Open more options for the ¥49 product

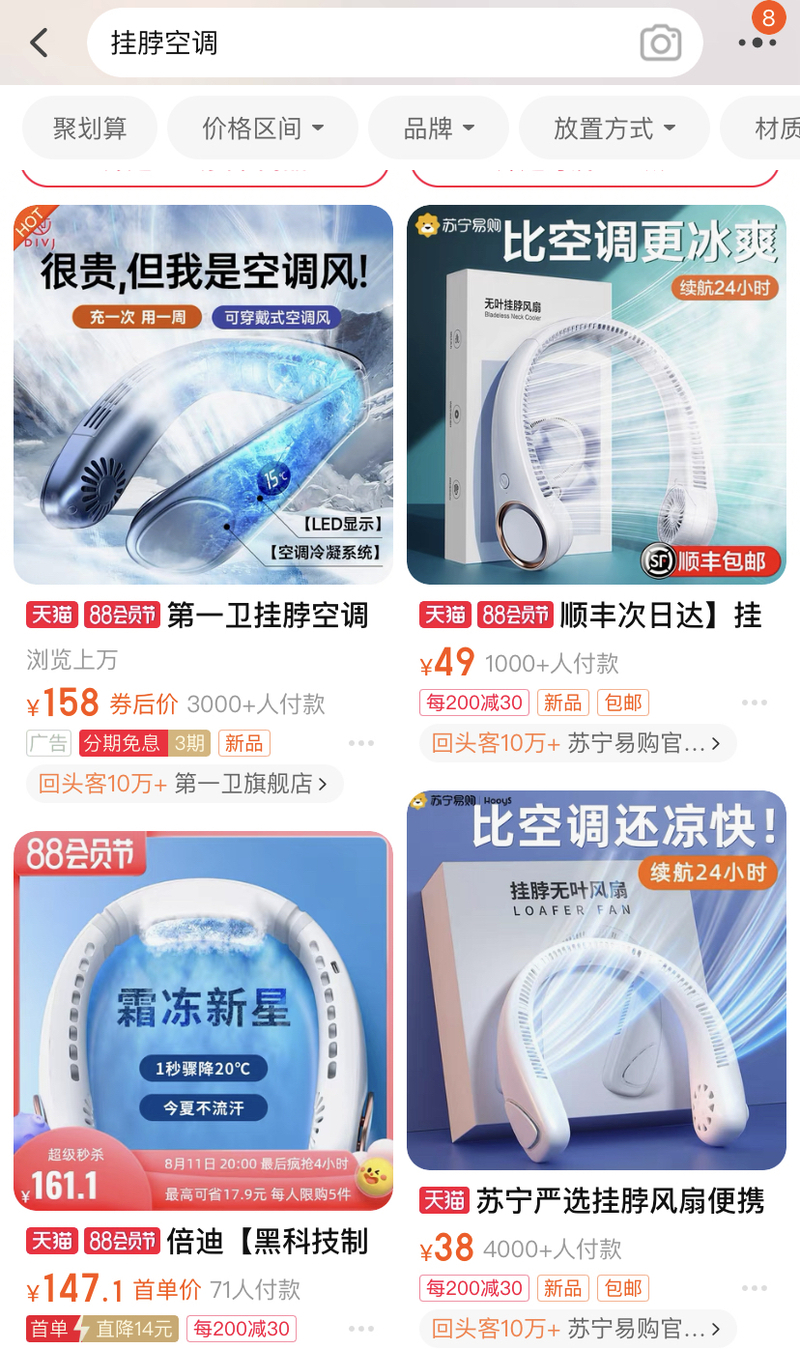click(x=754, y=703)
